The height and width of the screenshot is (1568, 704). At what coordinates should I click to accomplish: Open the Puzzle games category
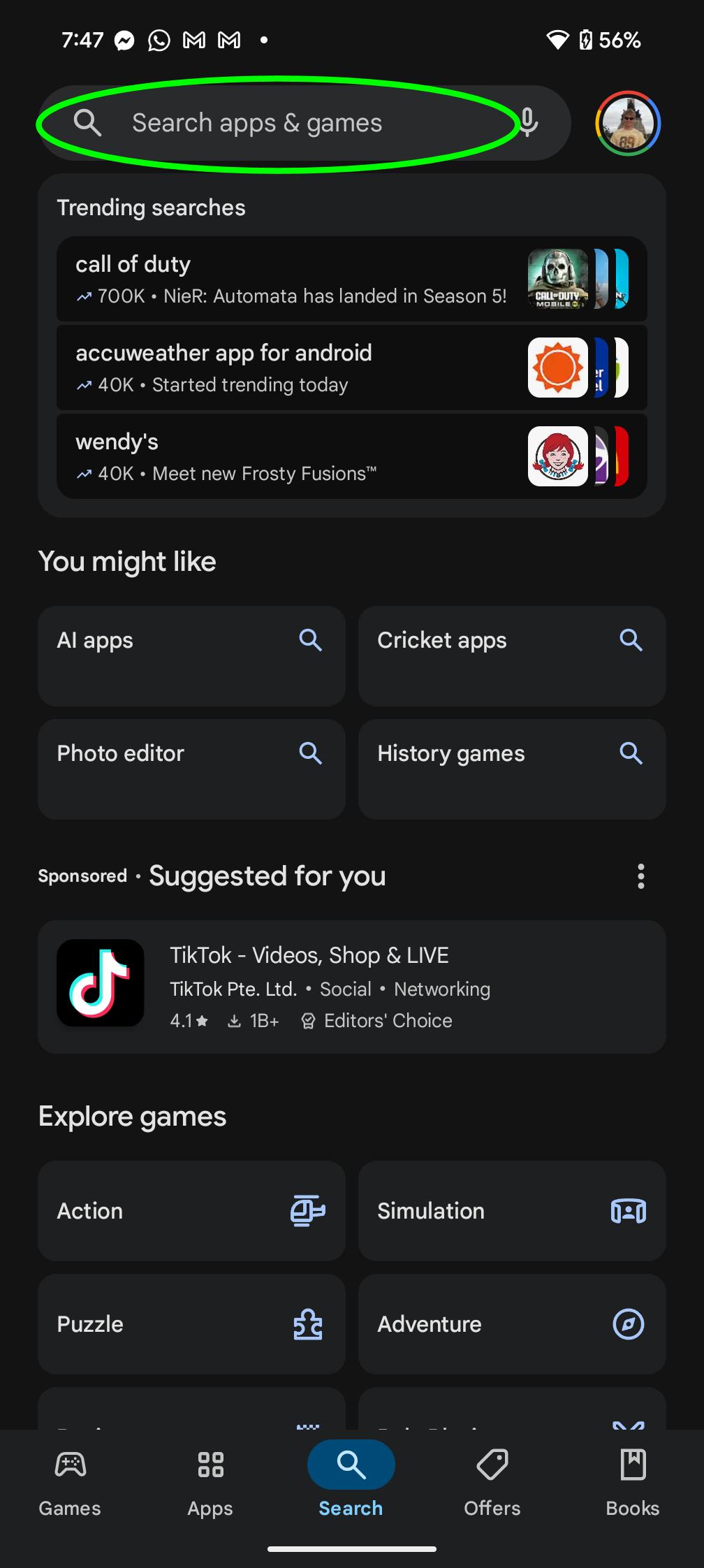[x=191, y=1324]
